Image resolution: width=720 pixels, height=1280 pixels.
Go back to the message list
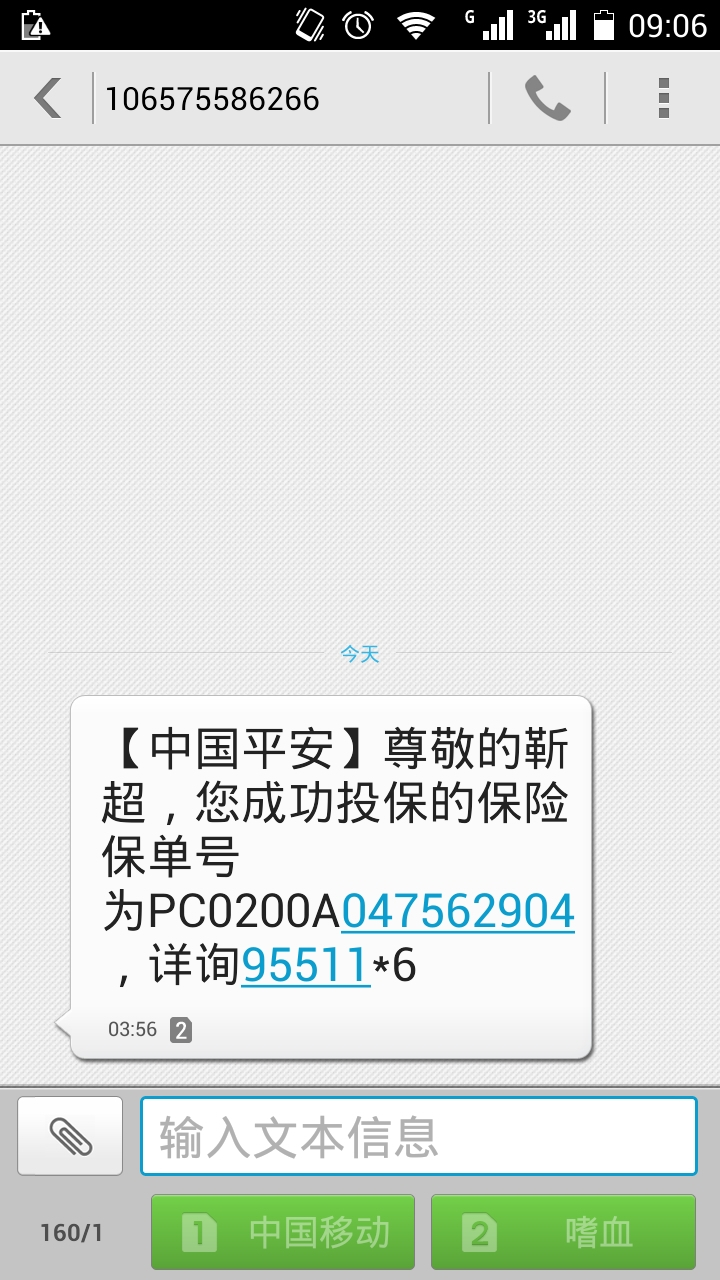click(x=47, y=98)
